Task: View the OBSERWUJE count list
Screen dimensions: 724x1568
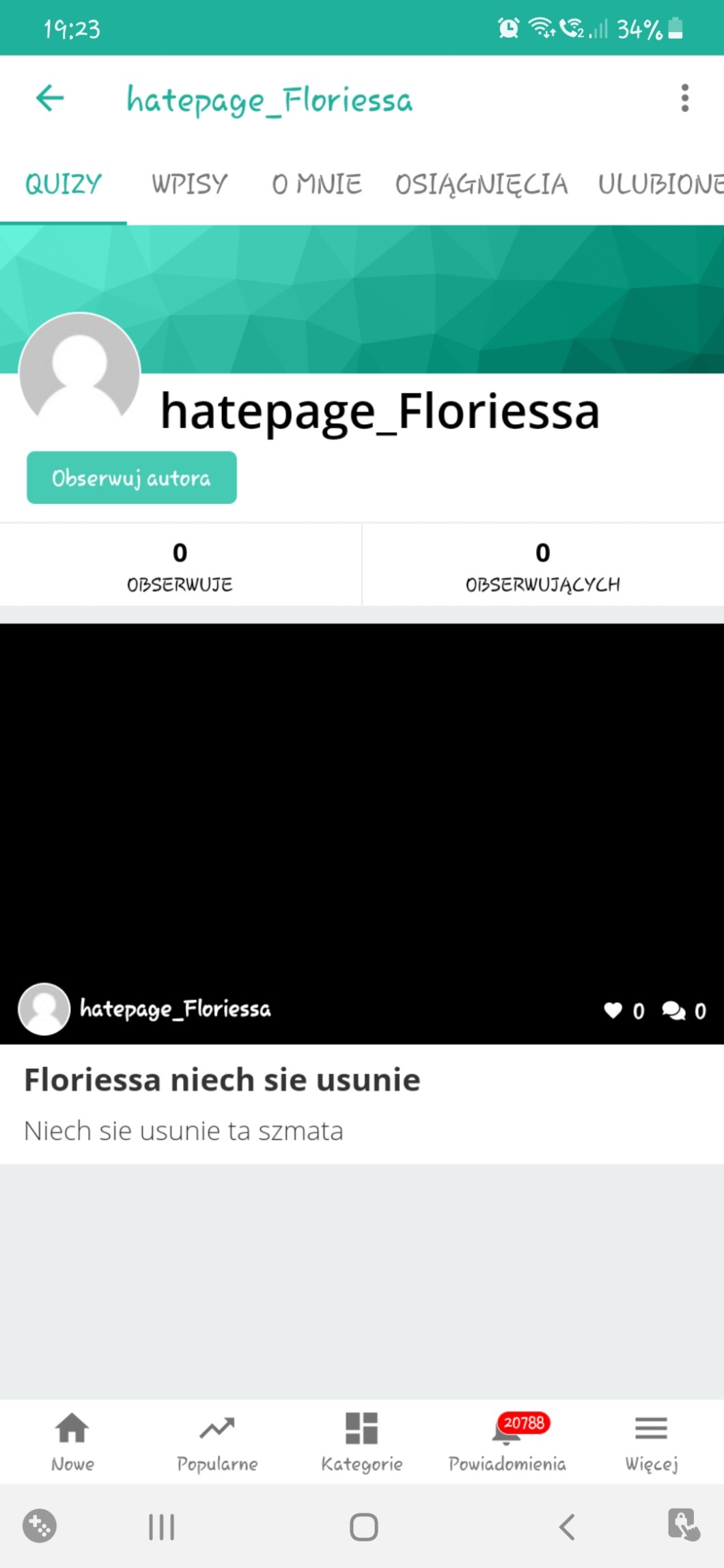Action: click(180, 565)
